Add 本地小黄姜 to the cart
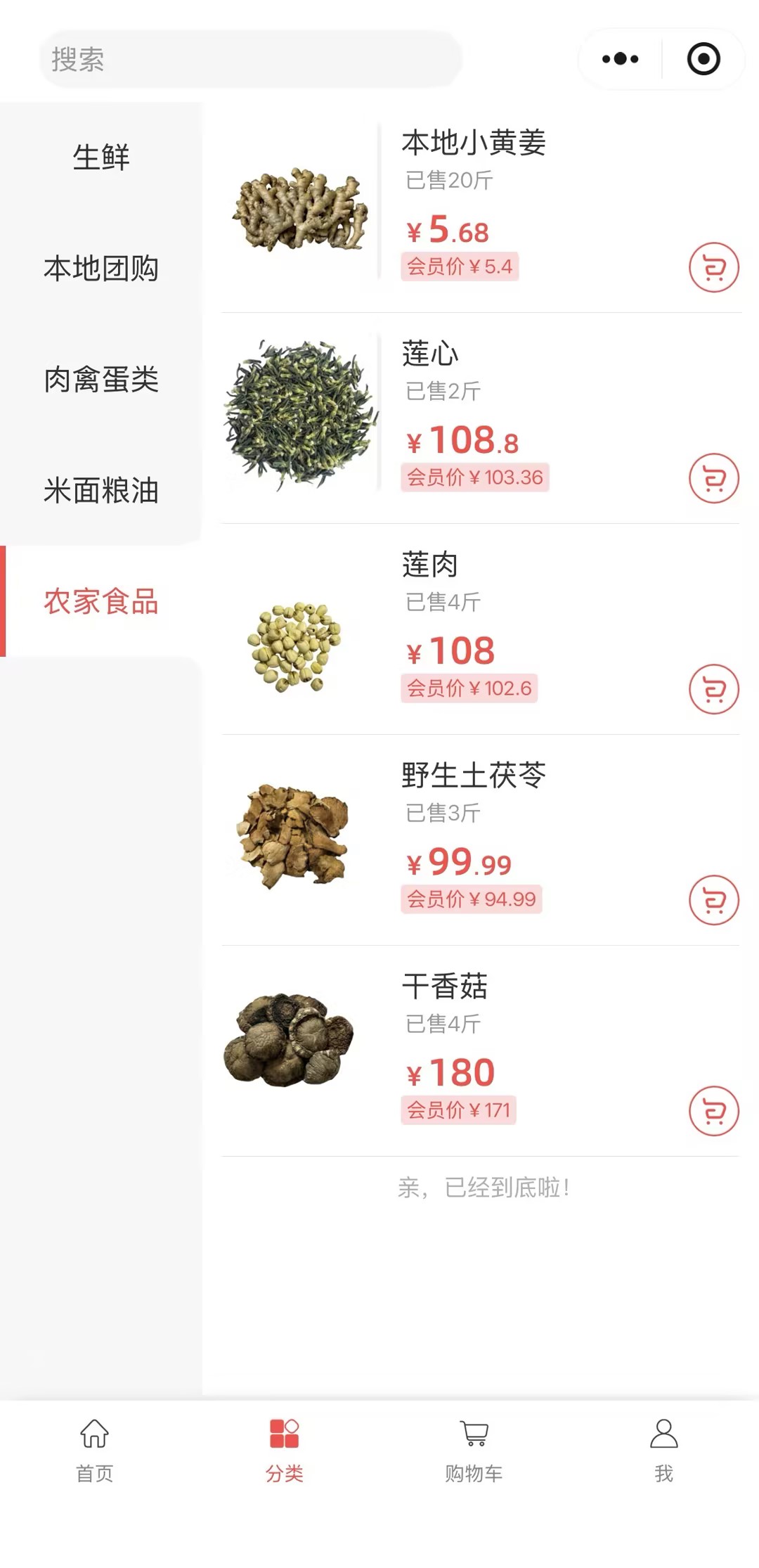This screenshot has height=1568, width=759. coord(713,268)
